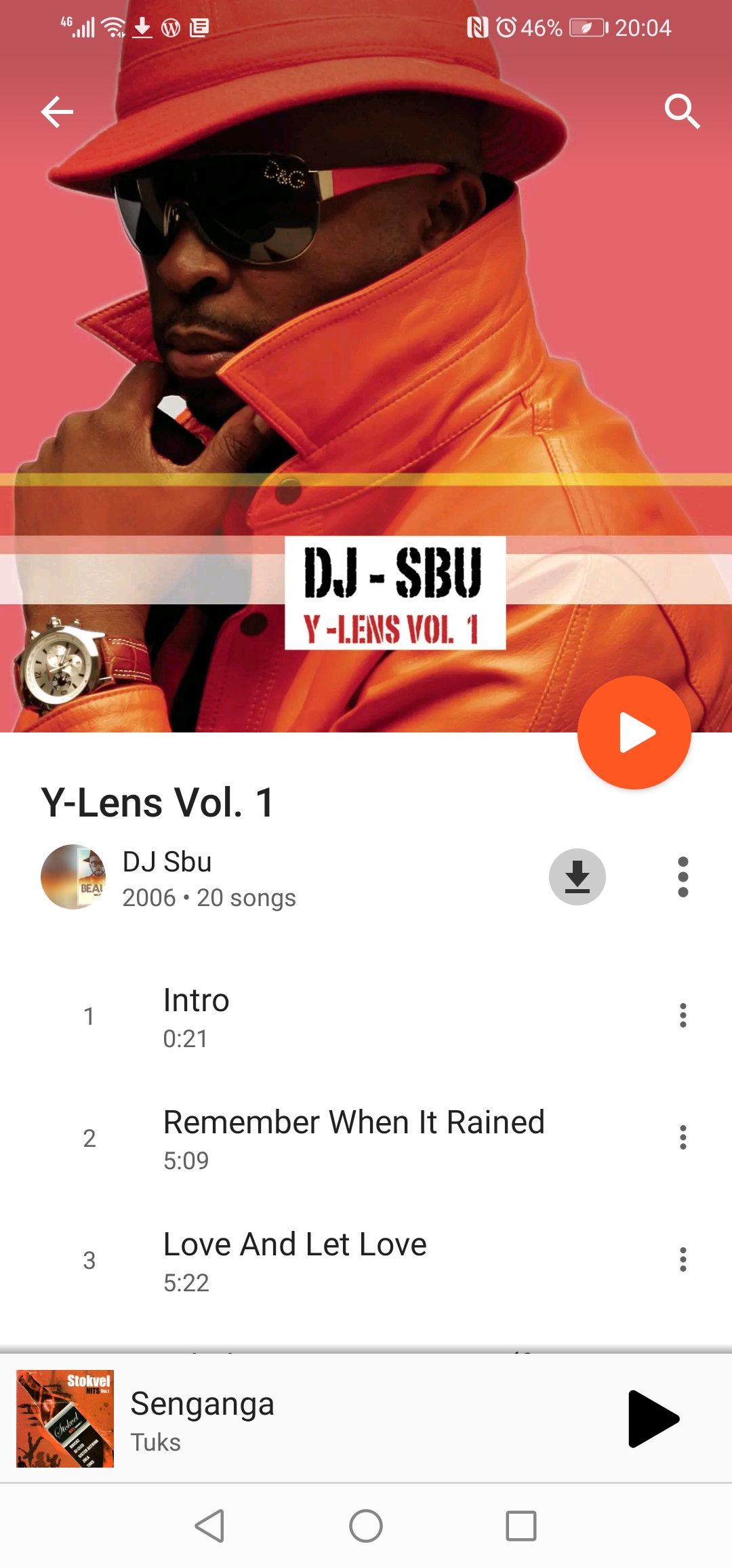The height and width of the screenshot is (1568, 732).
Task: Resume Senganga in the mini player
Action: [x=653, y=1419]
